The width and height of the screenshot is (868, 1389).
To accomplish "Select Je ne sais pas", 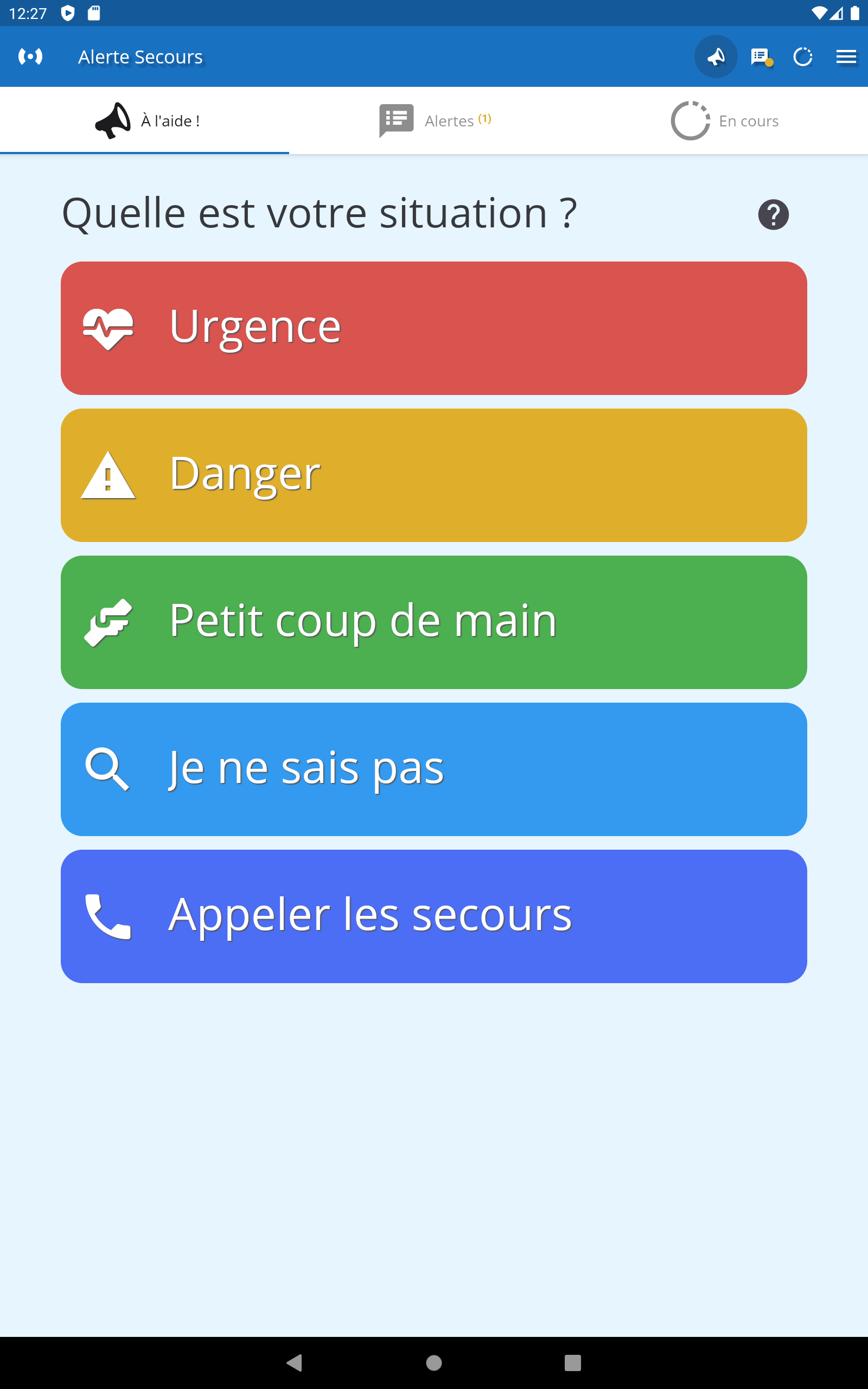I will [x=433, y=768].
